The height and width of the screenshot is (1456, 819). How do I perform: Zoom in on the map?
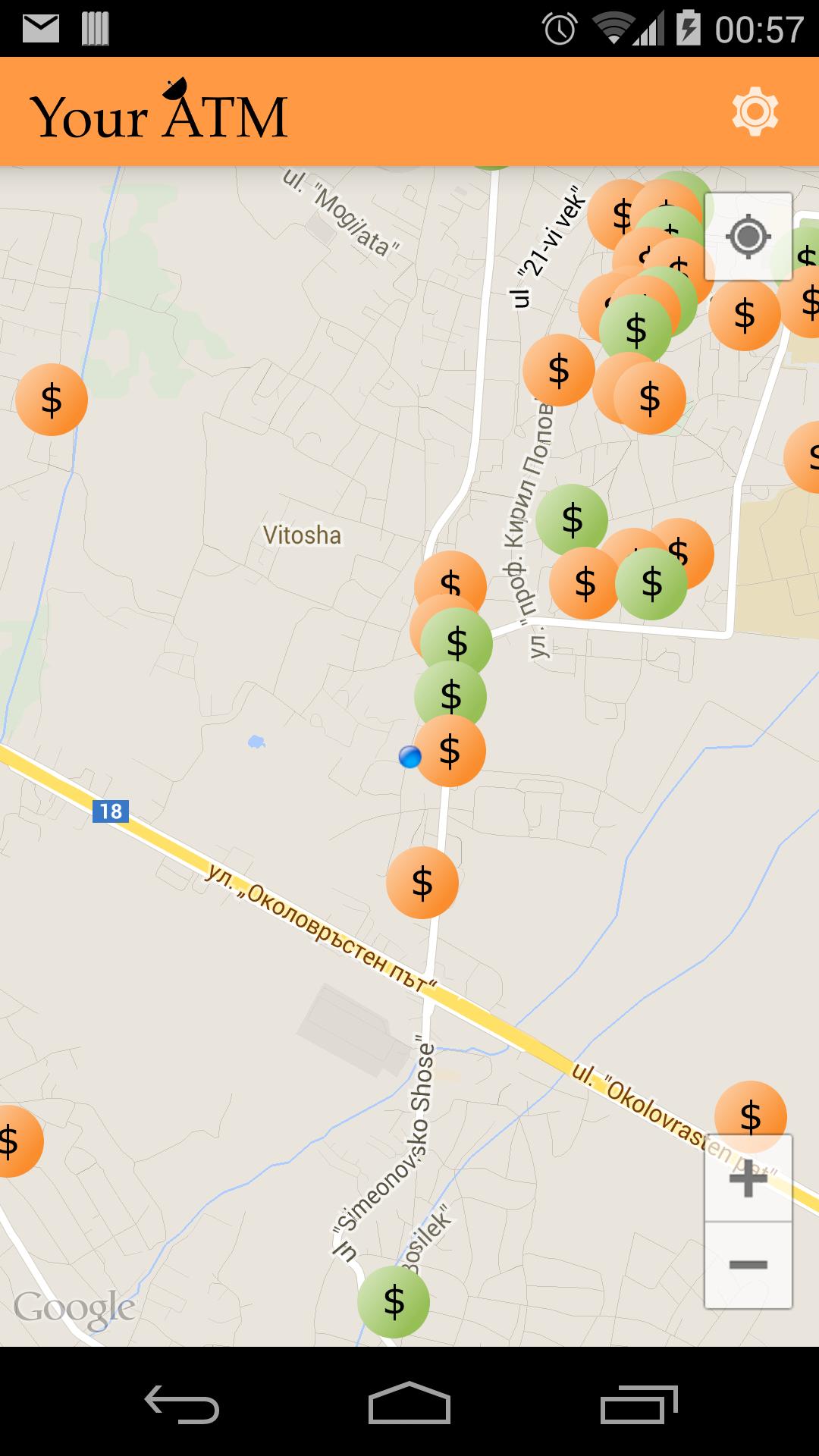point(748,1179)
